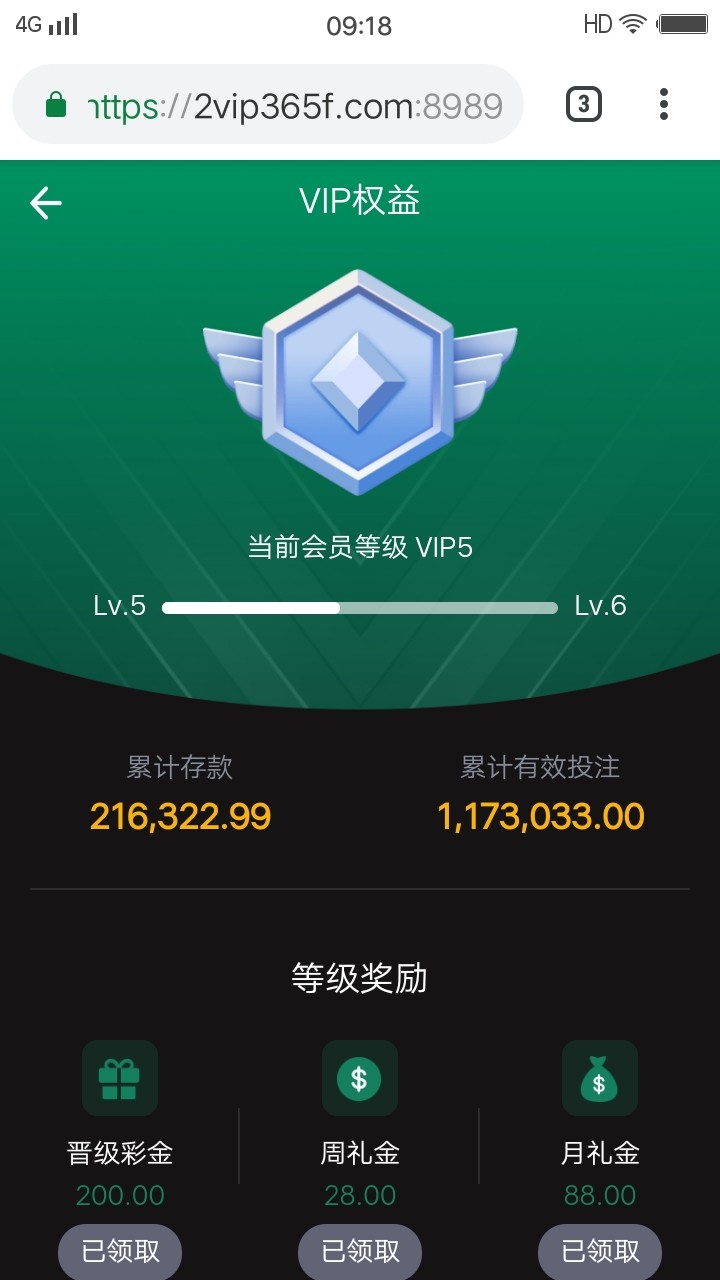Tap 已领取 under 月礼金
This screenshot has height=1280, width=720.
point(600,1251)
